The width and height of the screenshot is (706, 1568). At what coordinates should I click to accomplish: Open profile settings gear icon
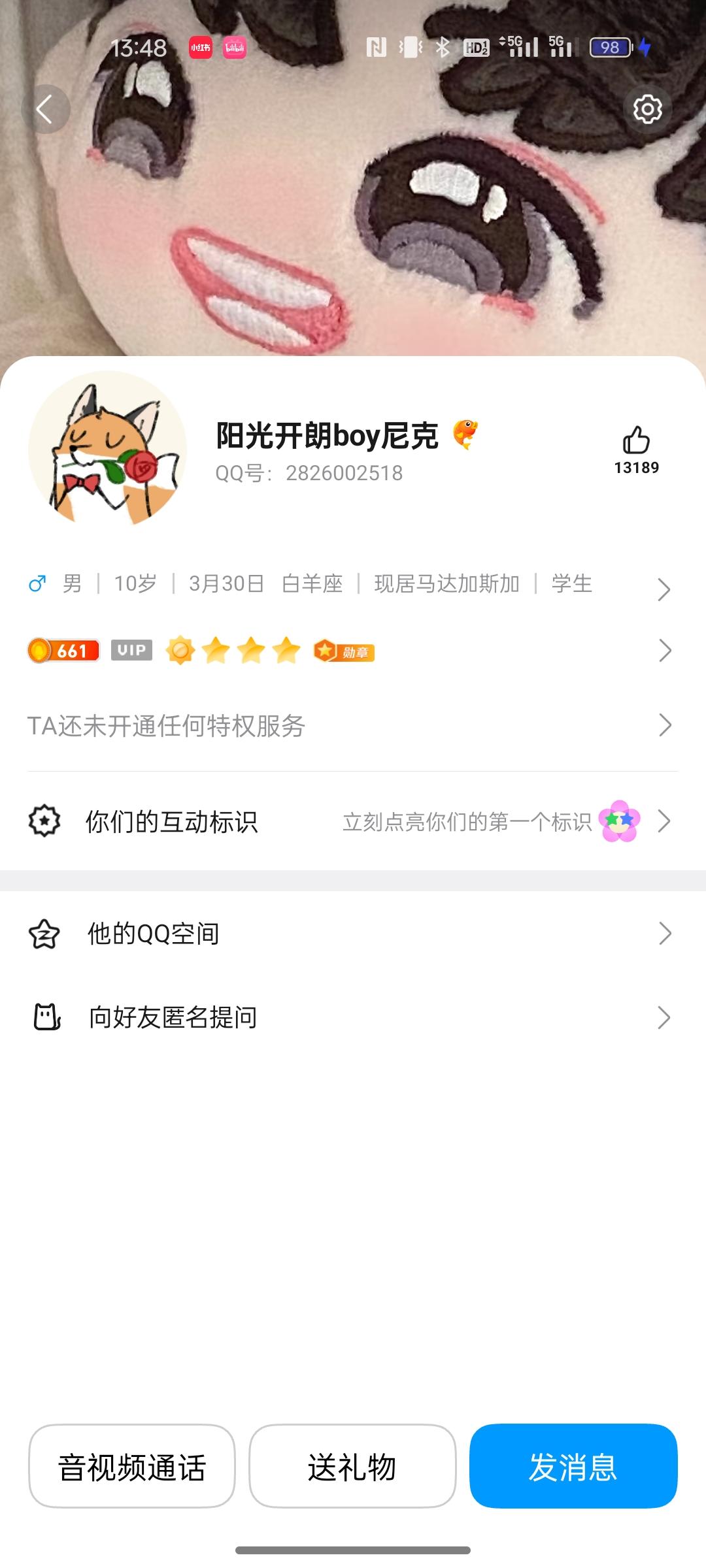[x=647, y=109]
